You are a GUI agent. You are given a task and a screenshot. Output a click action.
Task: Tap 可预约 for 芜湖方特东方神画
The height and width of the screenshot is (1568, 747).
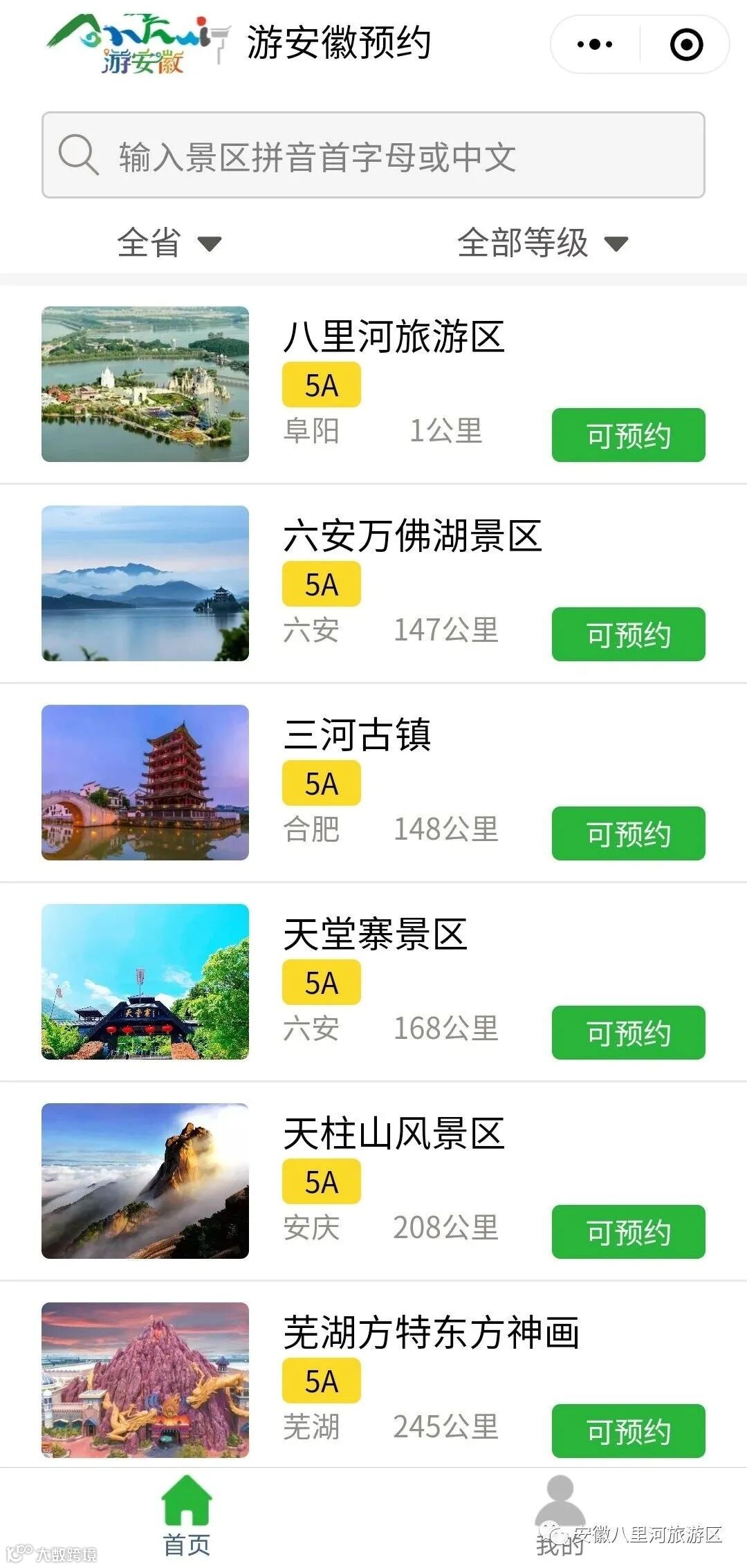(x=628, y=1431)
